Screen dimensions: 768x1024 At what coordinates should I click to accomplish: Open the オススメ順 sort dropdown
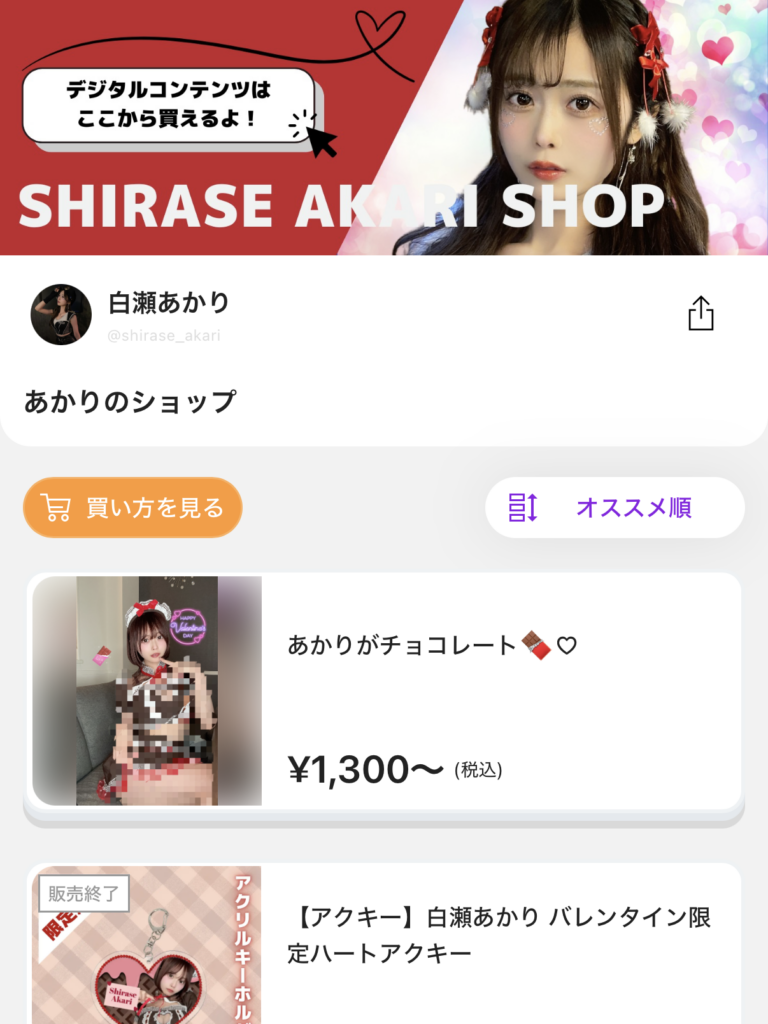click(x=614, y=508)
